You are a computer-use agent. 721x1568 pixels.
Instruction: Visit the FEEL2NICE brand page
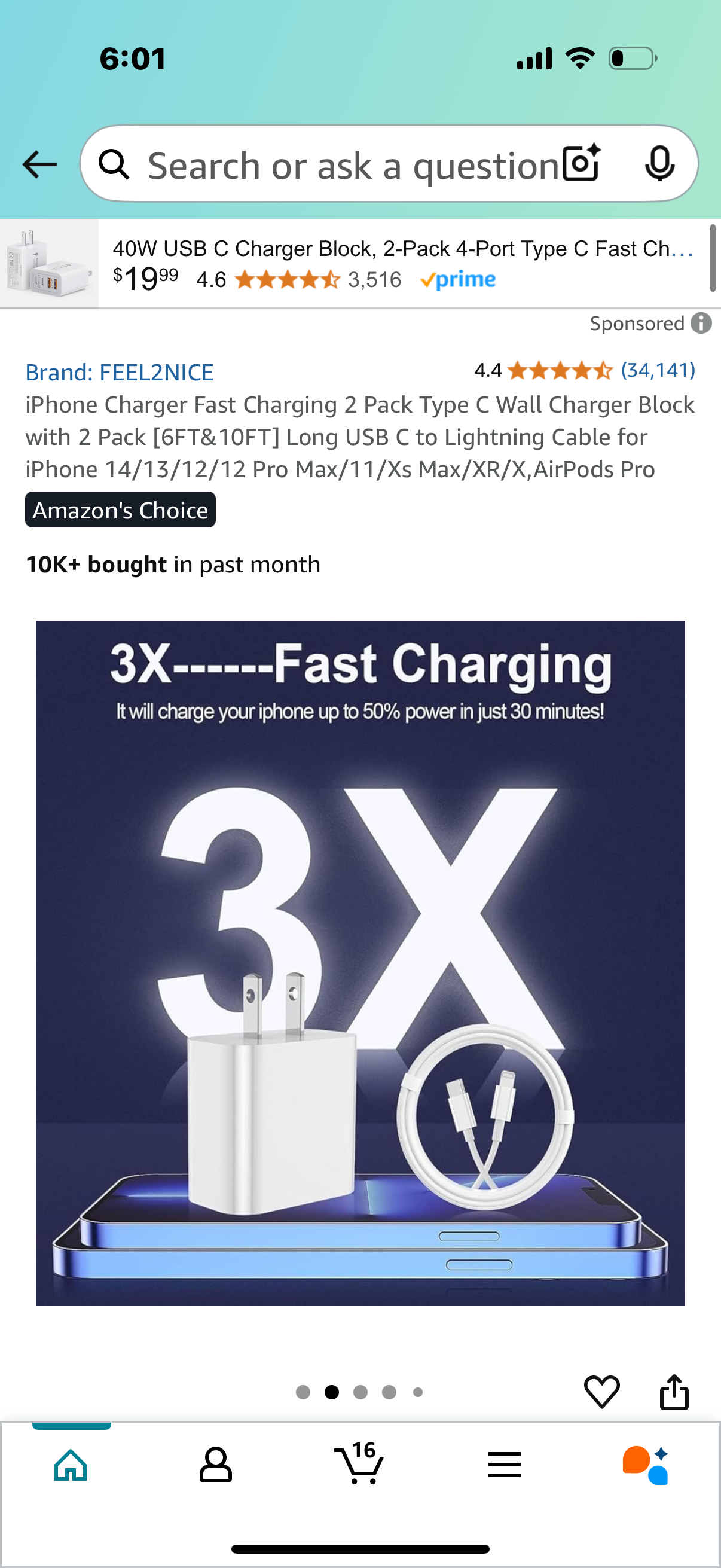tap(119, 372)
